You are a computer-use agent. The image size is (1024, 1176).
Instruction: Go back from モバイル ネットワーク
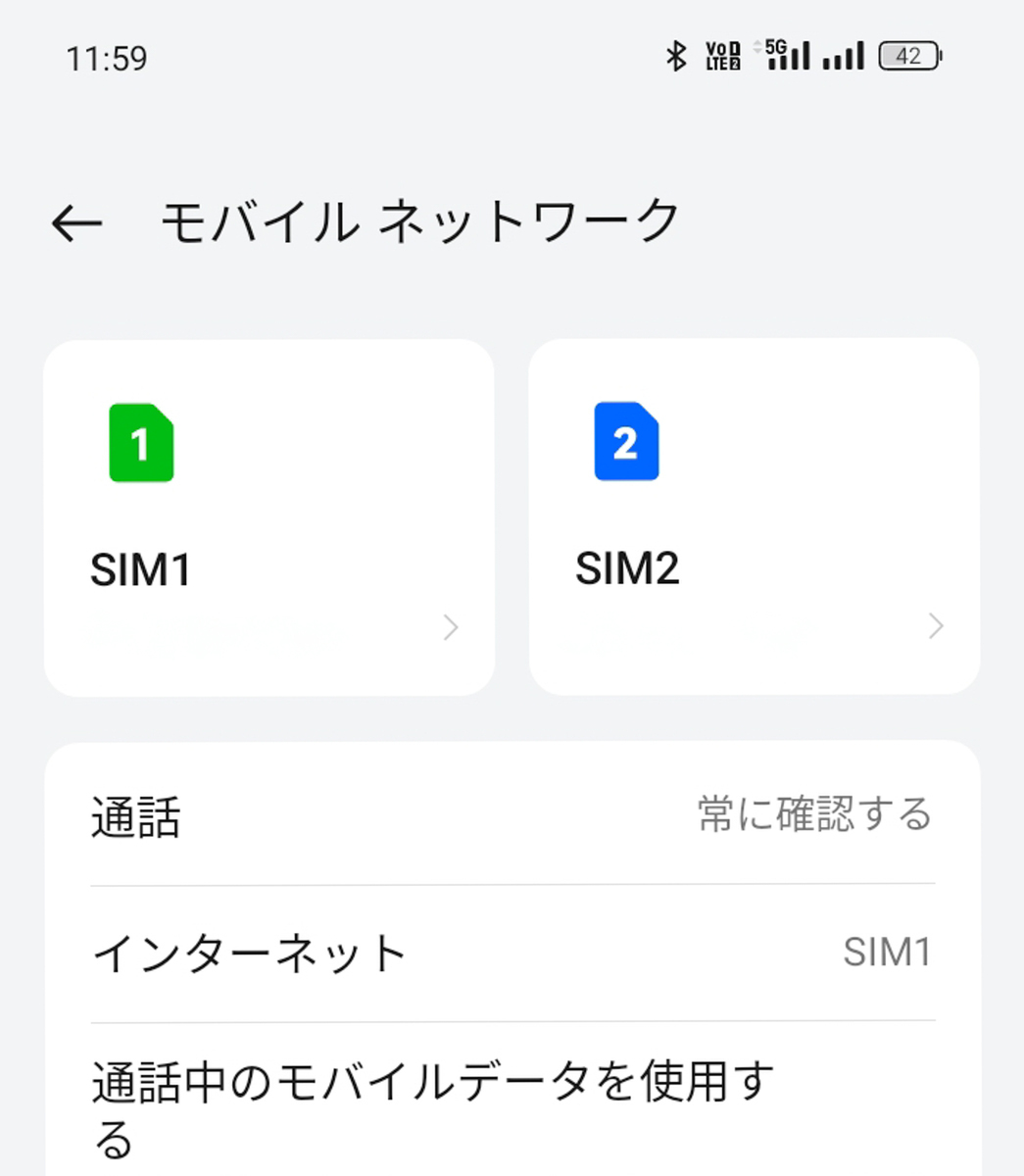click(76, 223)
